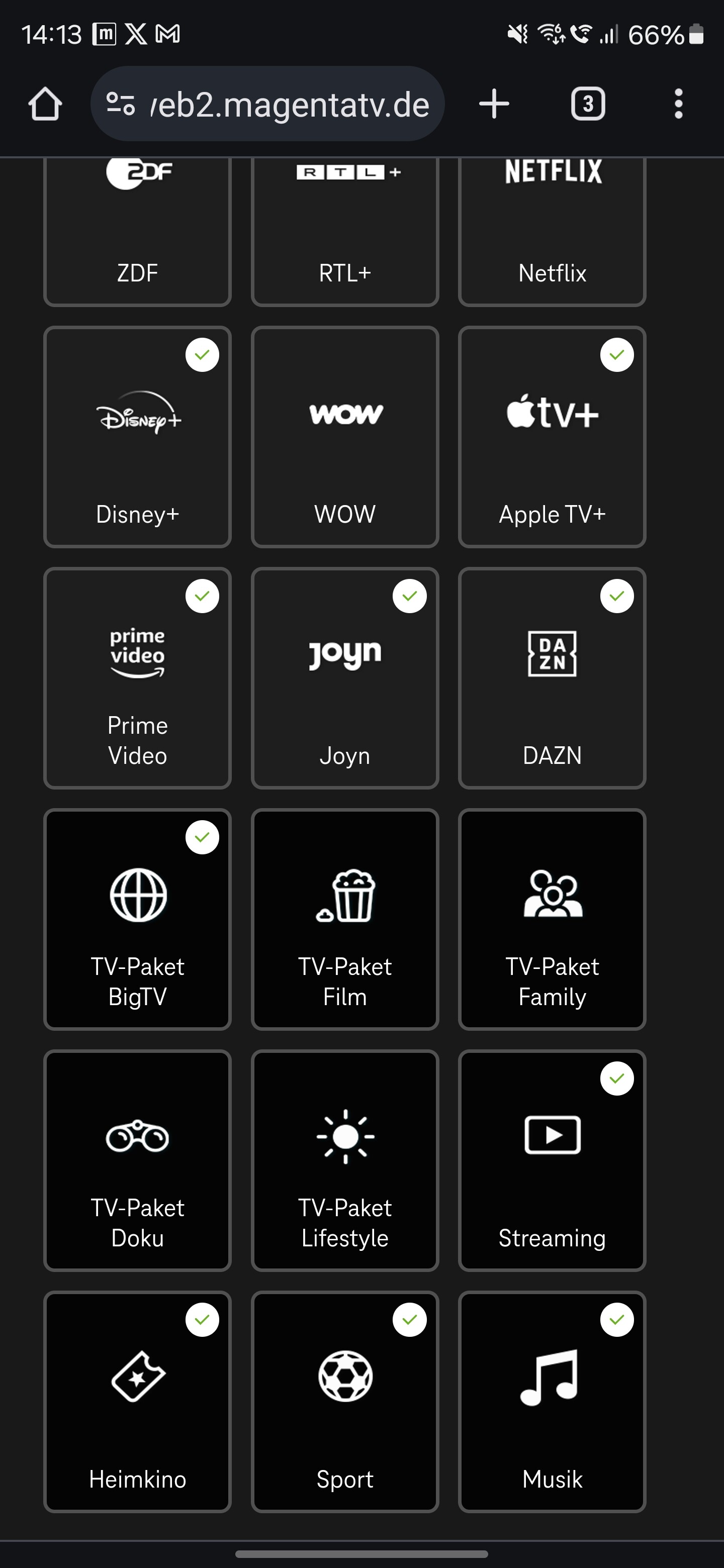Screen dimensions: 724x1568
Task: Choose the TV-Paket Film tile
Action: pos(344,919)
